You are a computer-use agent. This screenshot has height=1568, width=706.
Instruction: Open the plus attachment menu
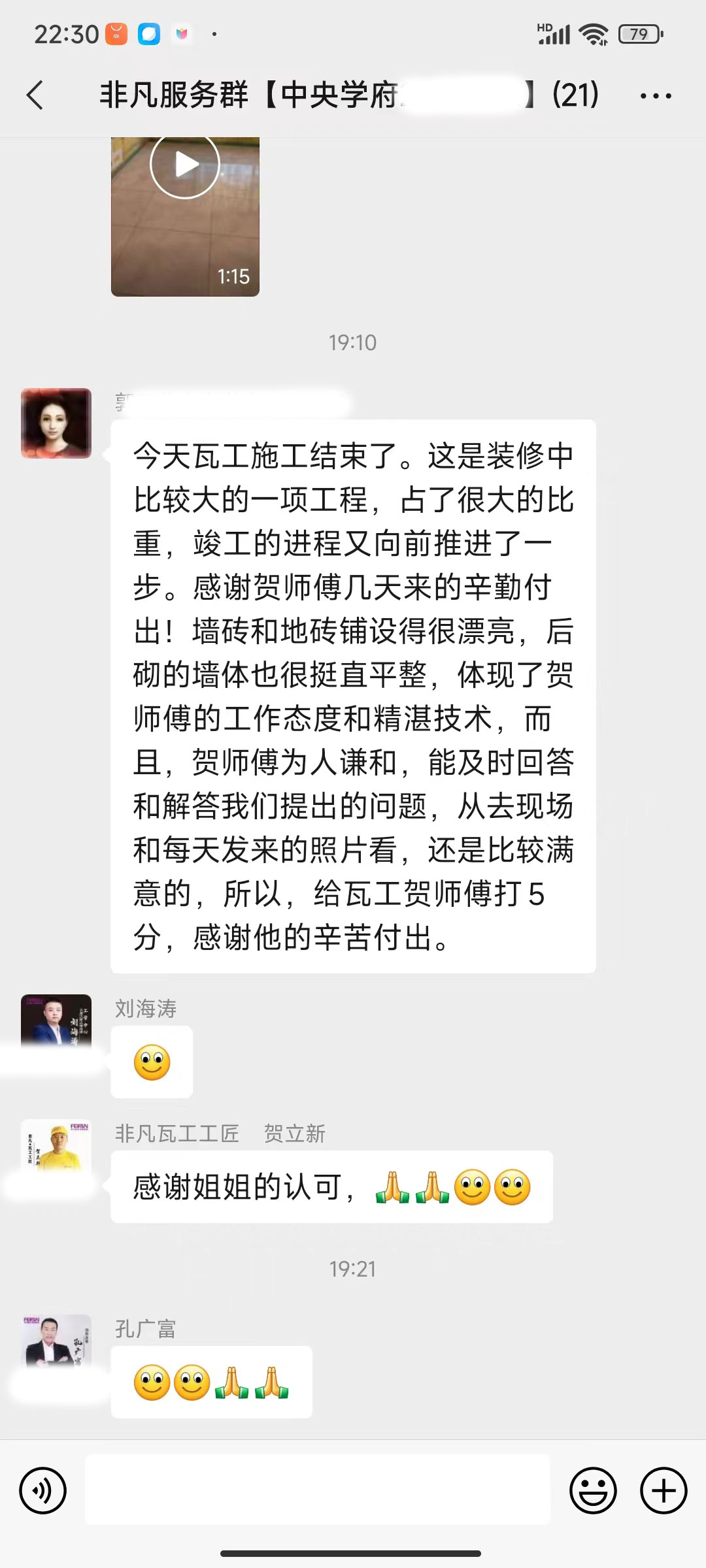click(663, 1490)
